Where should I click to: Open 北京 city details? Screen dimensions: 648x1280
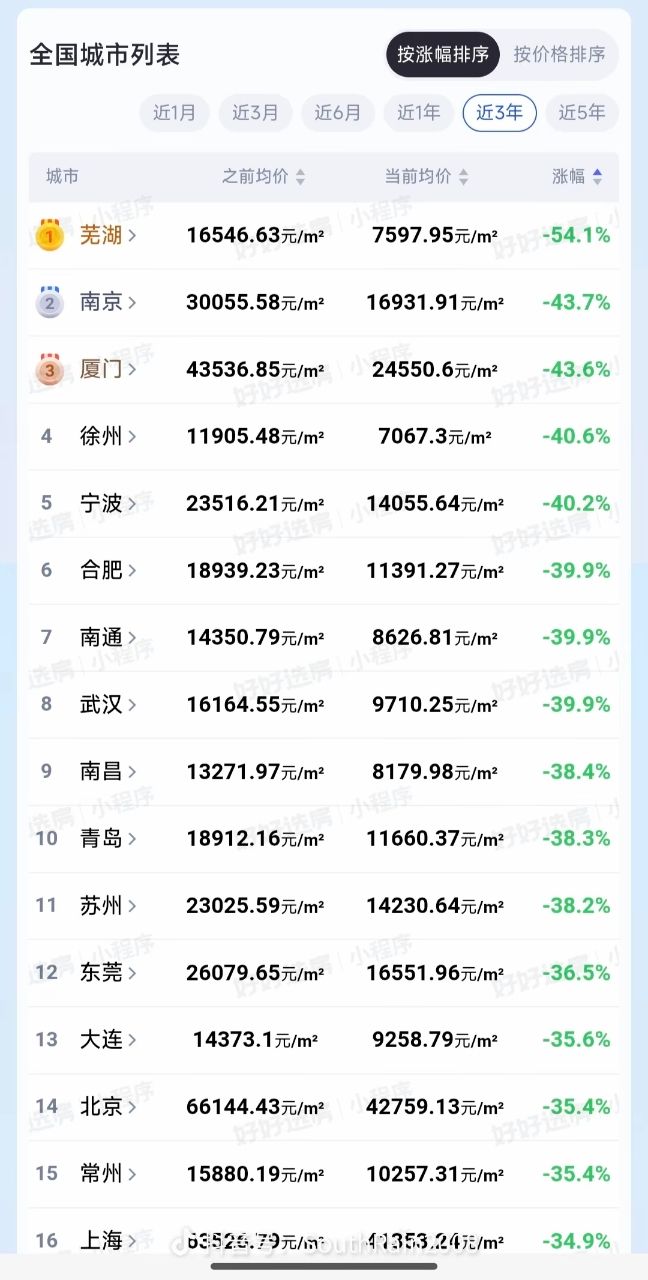[x=108, y=1106]
